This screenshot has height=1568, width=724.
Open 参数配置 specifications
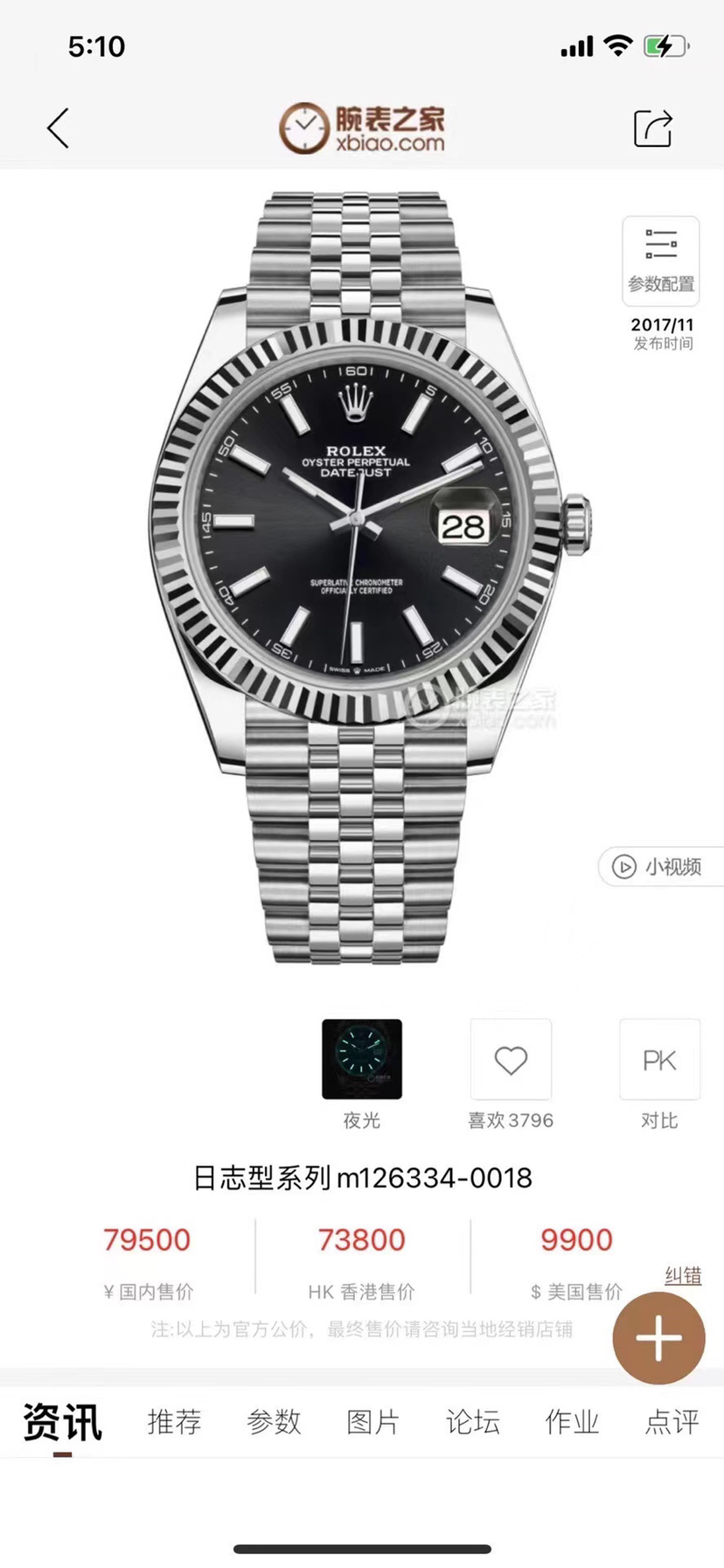coord(661,260)
